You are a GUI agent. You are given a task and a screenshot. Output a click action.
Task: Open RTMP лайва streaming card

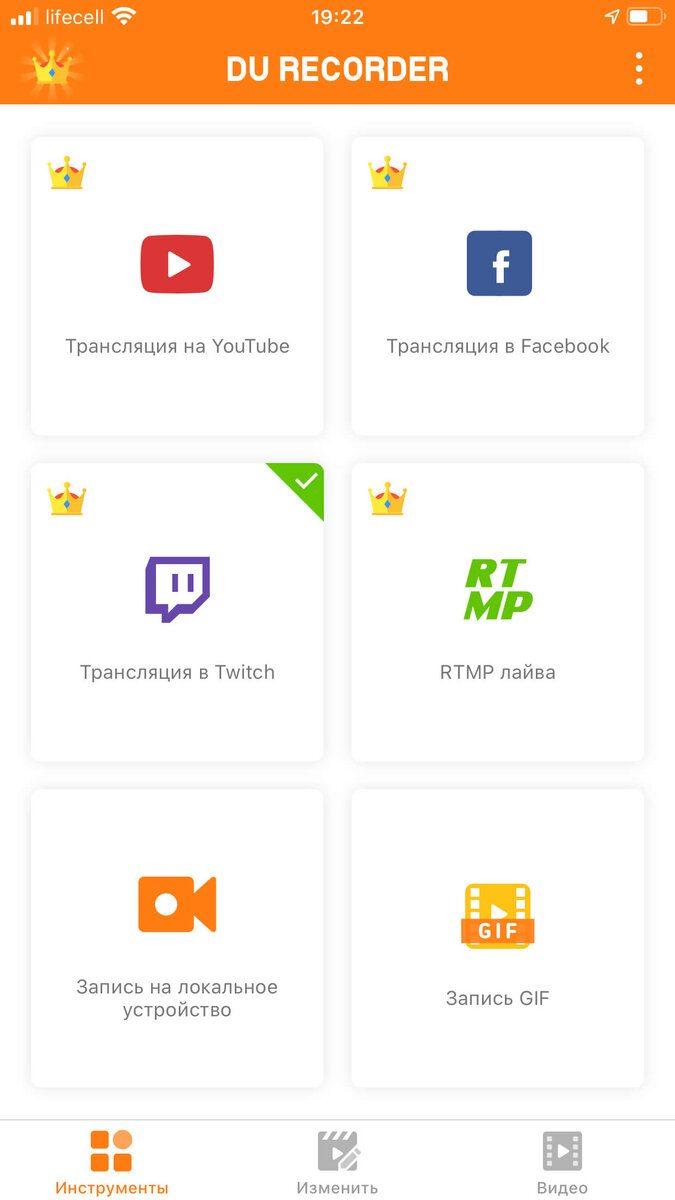click(x=498, y=612)
